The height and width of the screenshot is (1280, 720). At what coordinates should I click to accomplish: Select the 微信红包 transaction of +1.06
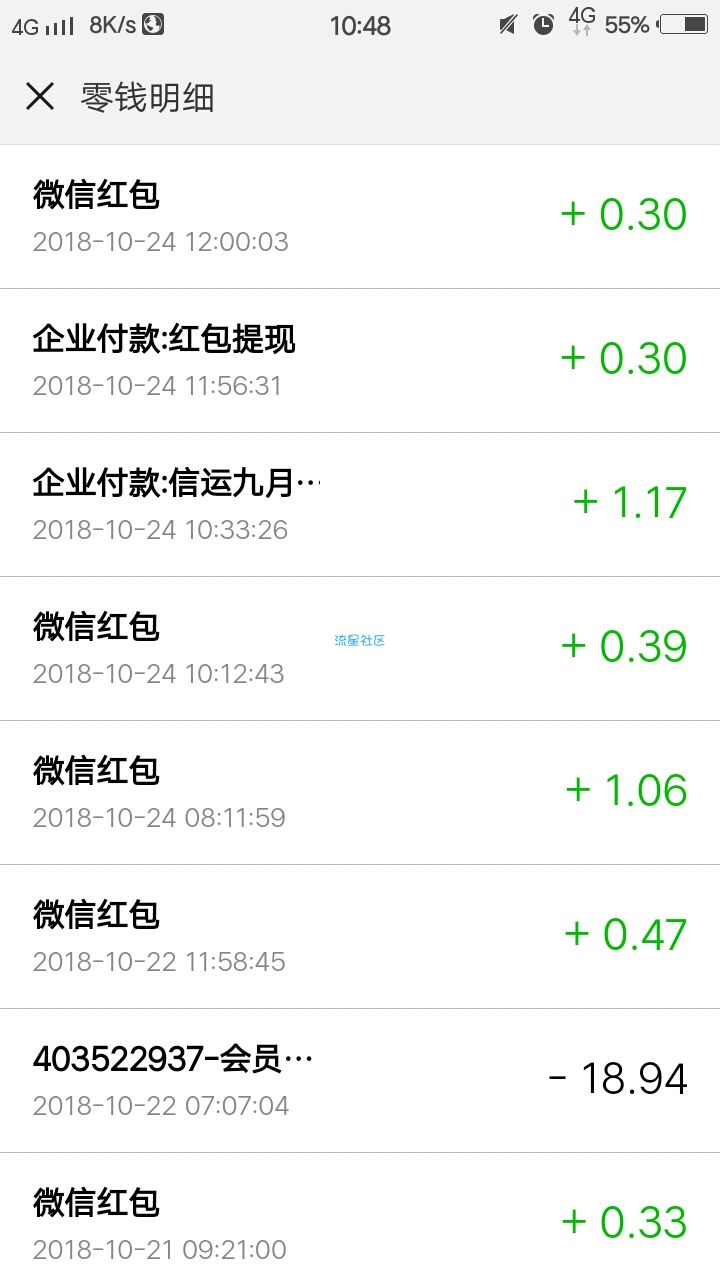click(x=360, y=792)
